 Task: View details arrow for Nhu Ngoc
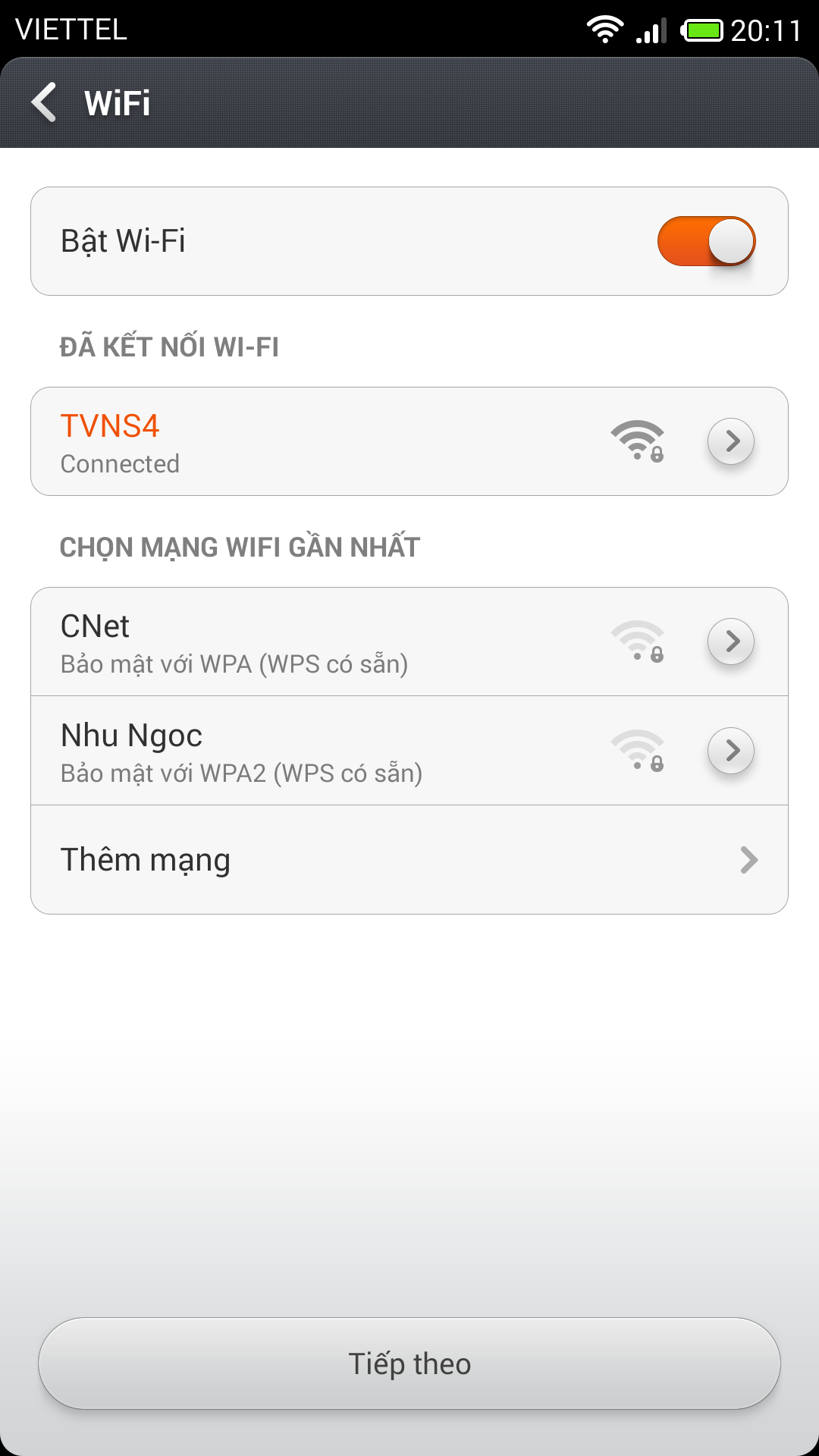click(x=731, y=751)
